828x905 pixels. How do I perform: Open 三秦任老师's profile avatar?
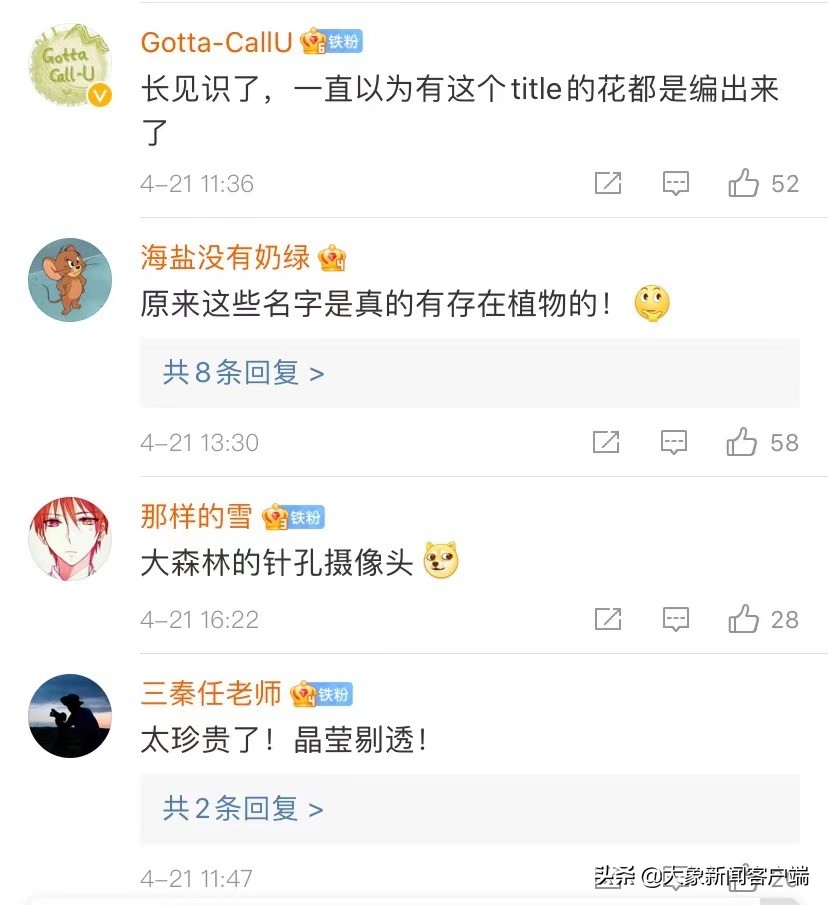coord(70,716)
